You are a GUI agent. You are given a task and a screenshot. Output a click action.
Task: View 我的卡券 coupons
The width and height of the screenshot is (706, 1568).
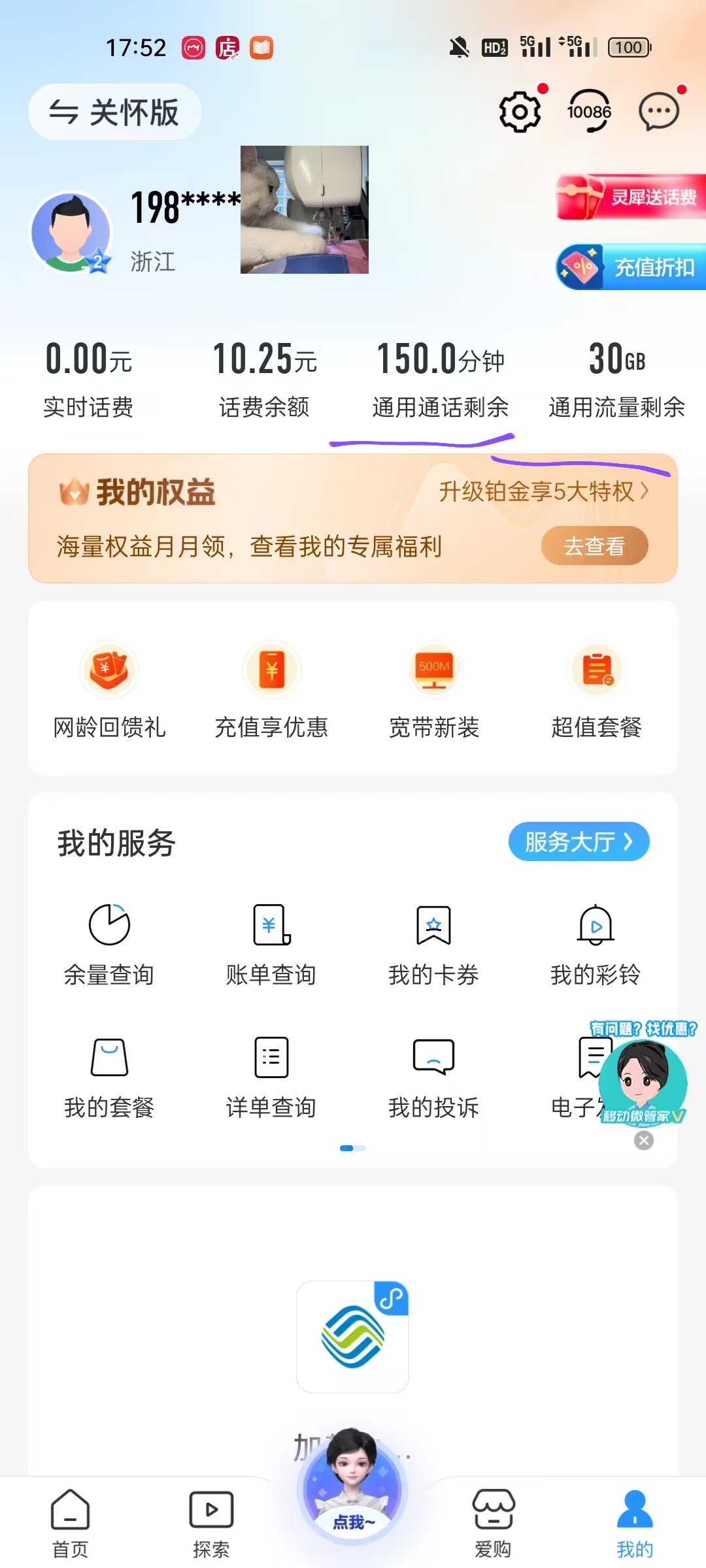(433, 944)
